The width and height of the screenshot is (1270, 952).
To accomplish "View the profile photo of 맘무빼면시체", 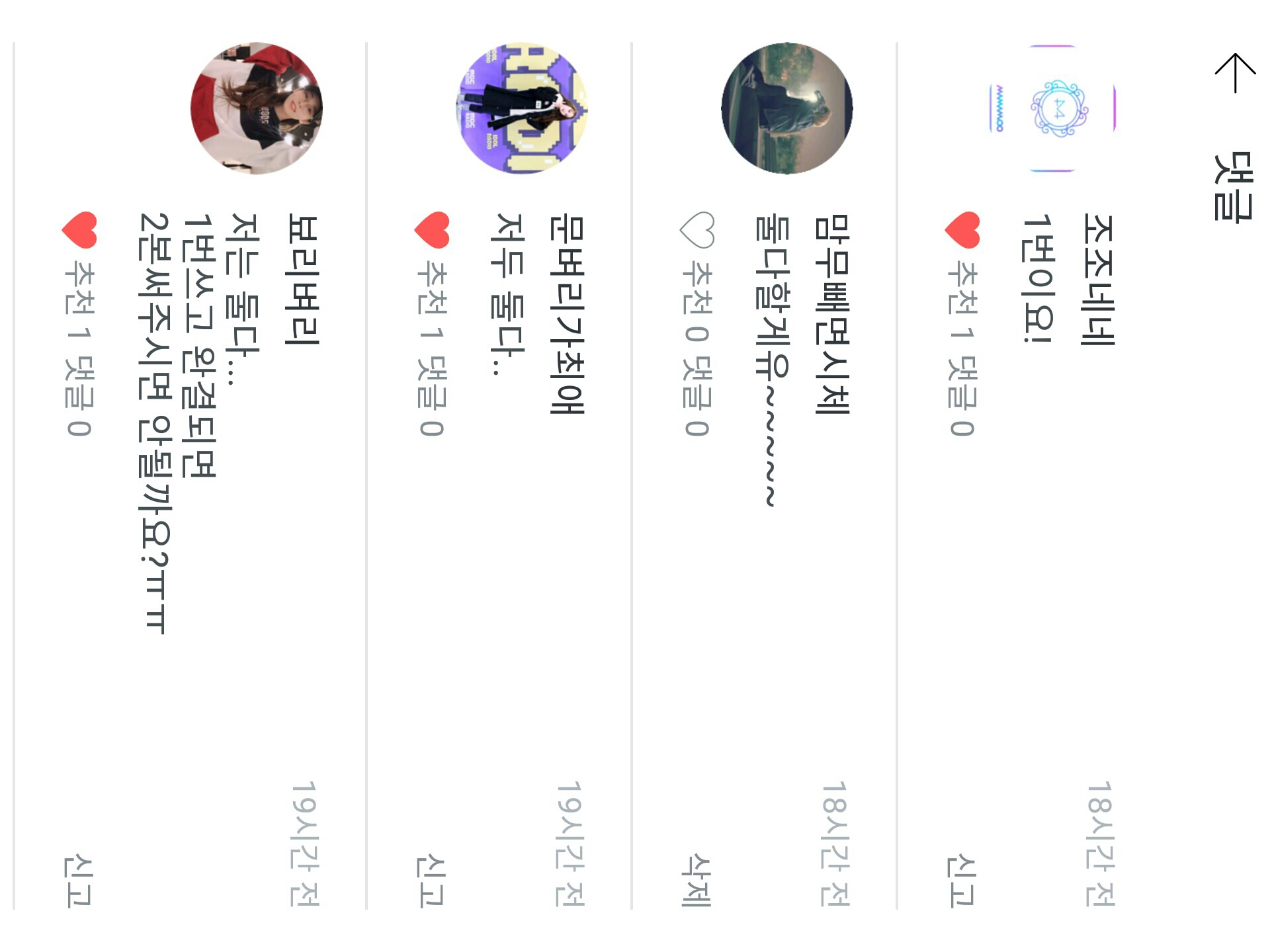I will click(x=786, y=108).
